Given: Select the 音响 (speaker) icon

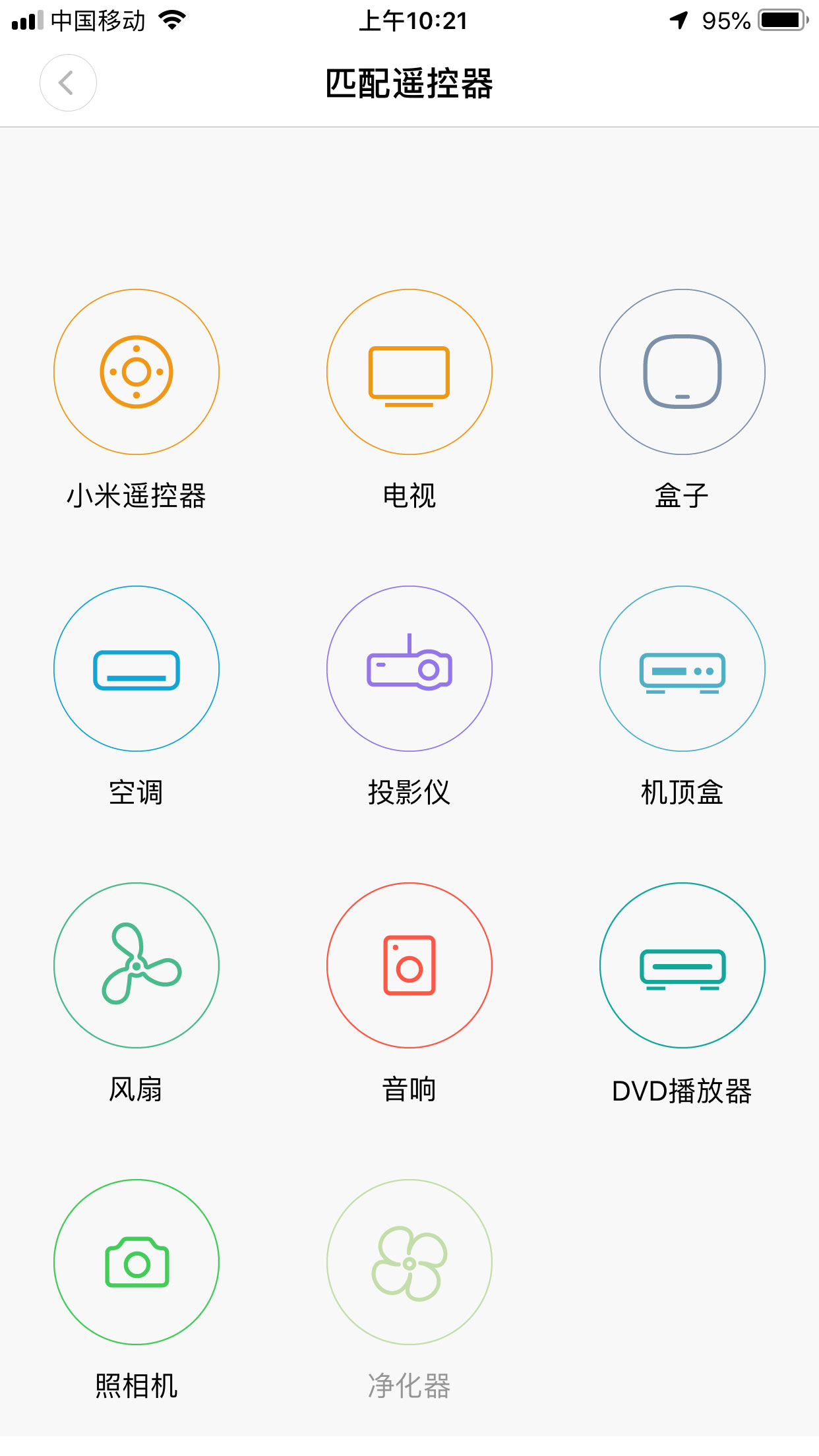Looking at the screenshot, I should coord(409,965).
